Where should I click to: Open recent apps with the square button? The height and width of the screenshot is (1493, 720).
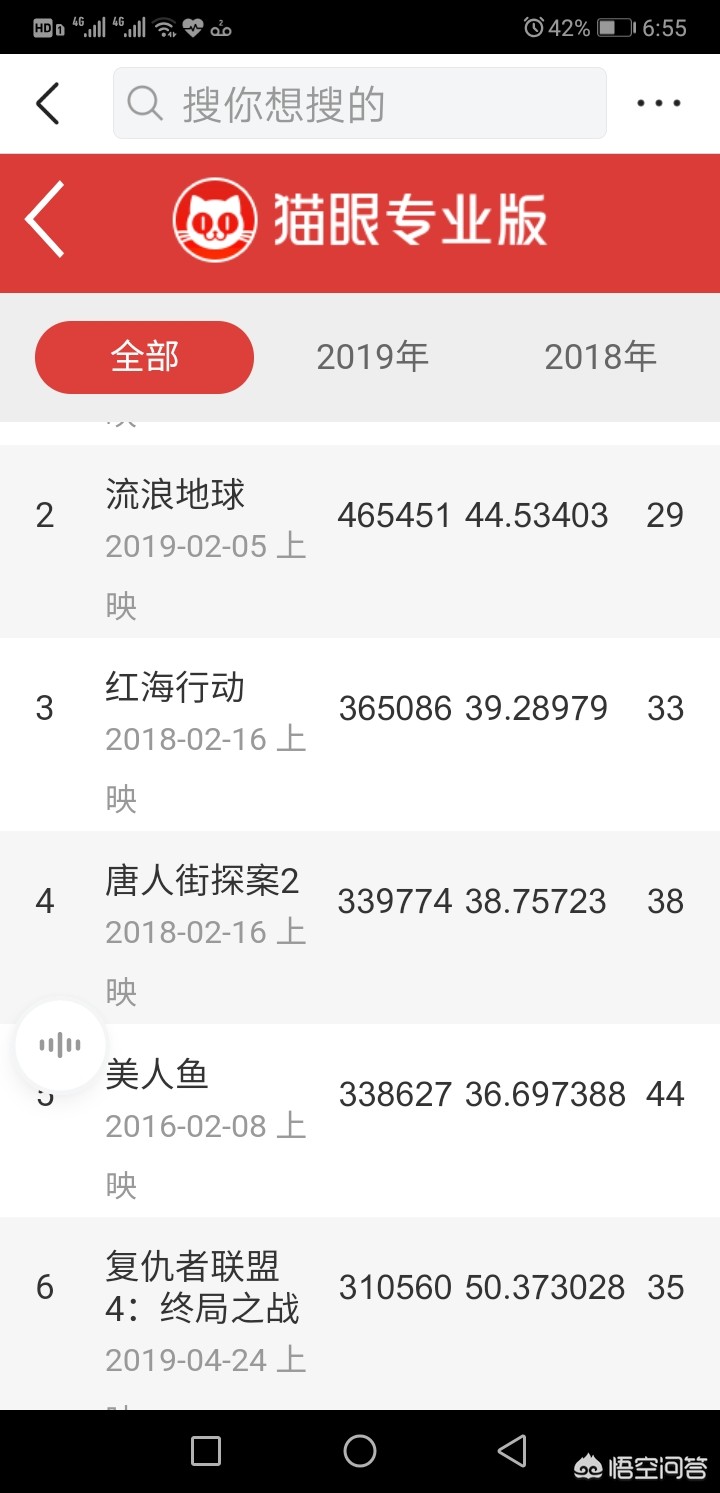[x=206, y=1451]
